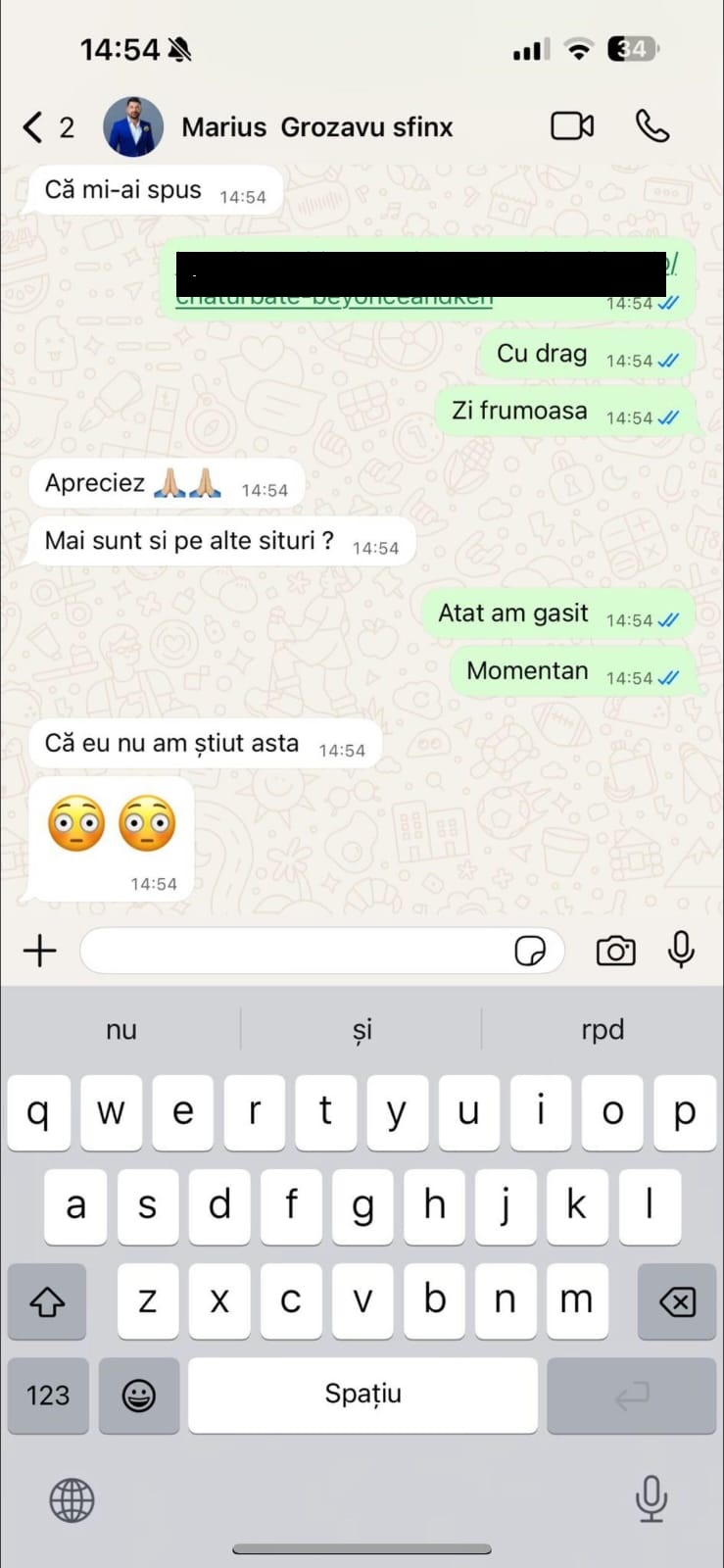The height and width of the screenshot is (1568, 724).
Task: Open the sent link in the chat
Action: click(333, 299)
